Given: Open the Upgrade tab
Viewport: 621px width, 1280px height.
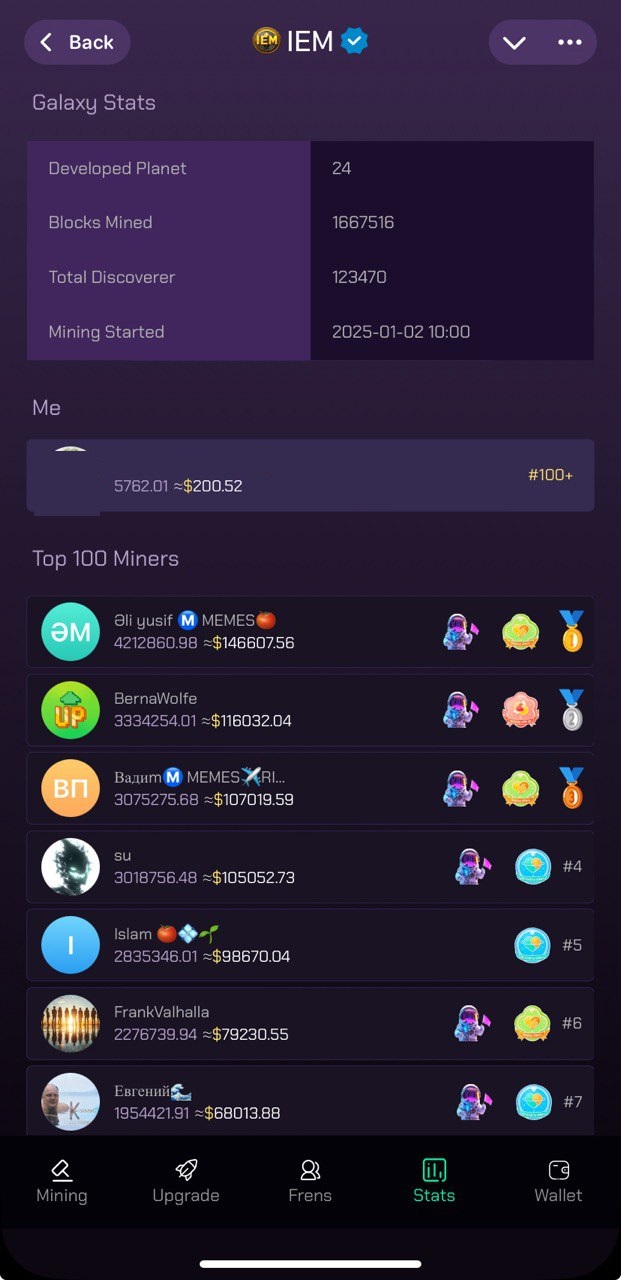Looking at the screenshot, I should tap(186, 1181).
